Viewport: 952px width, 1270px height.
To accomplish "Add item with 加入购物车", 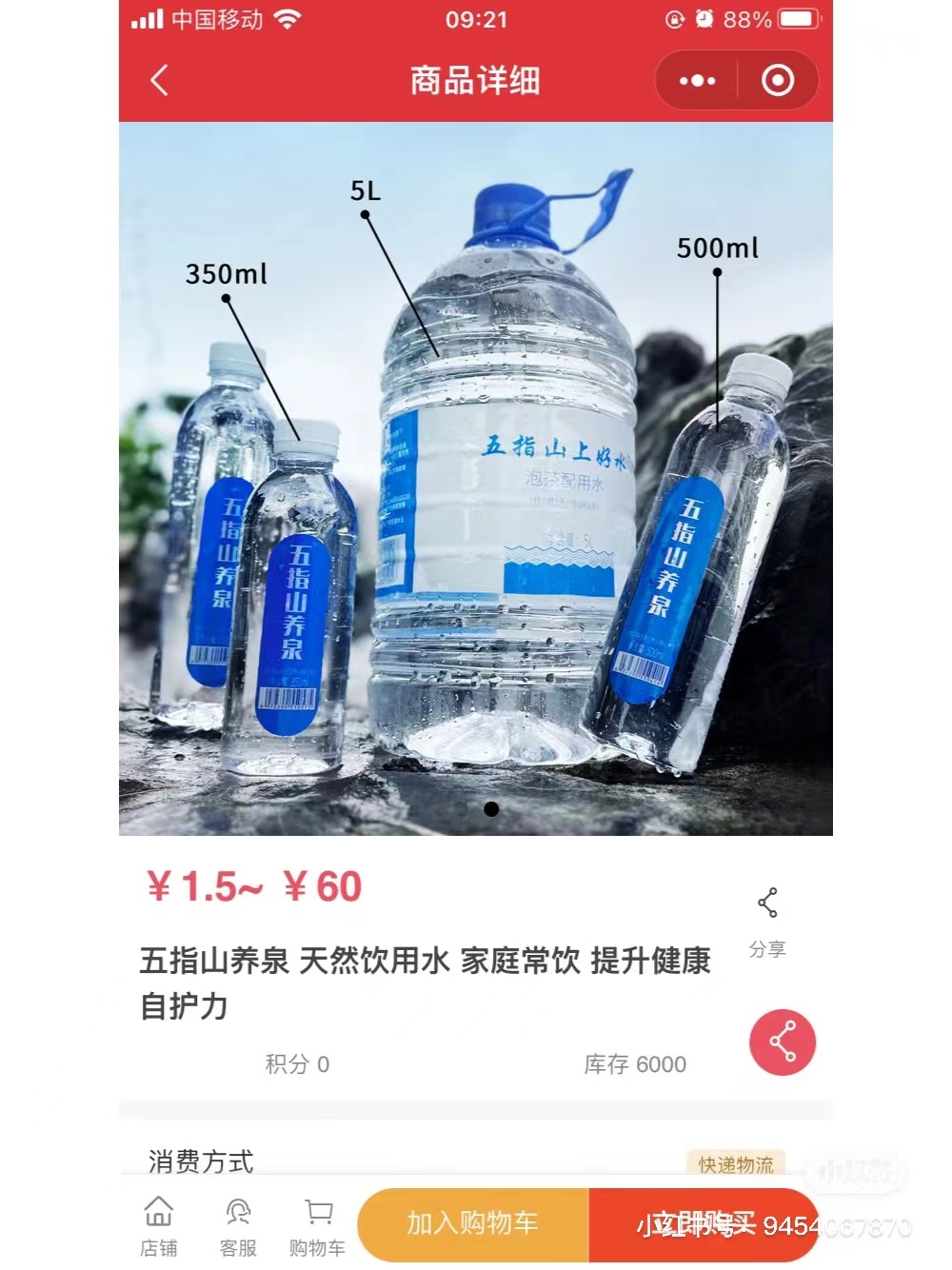I will pos(473,1223).
